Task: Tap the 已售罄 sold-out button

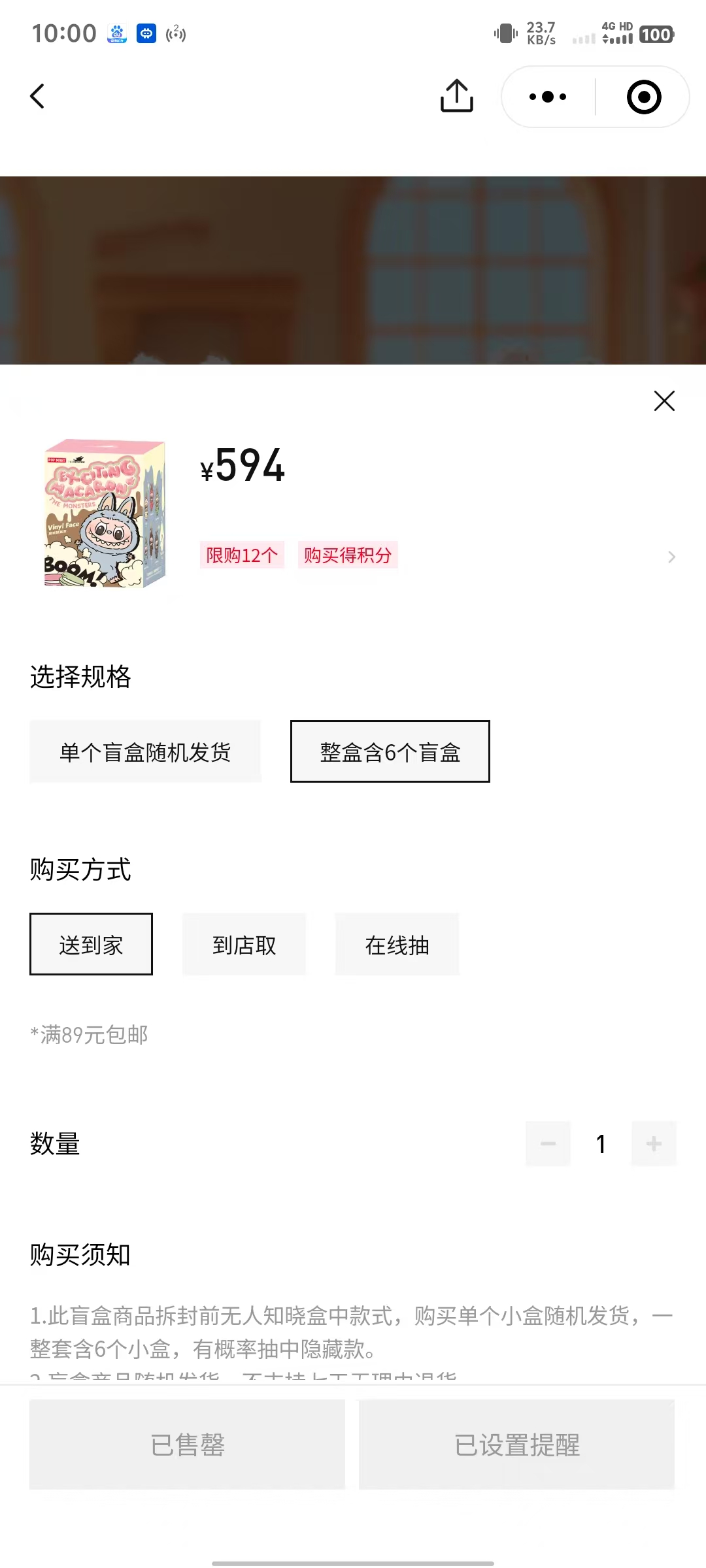Action: [x=187, y=1445]
